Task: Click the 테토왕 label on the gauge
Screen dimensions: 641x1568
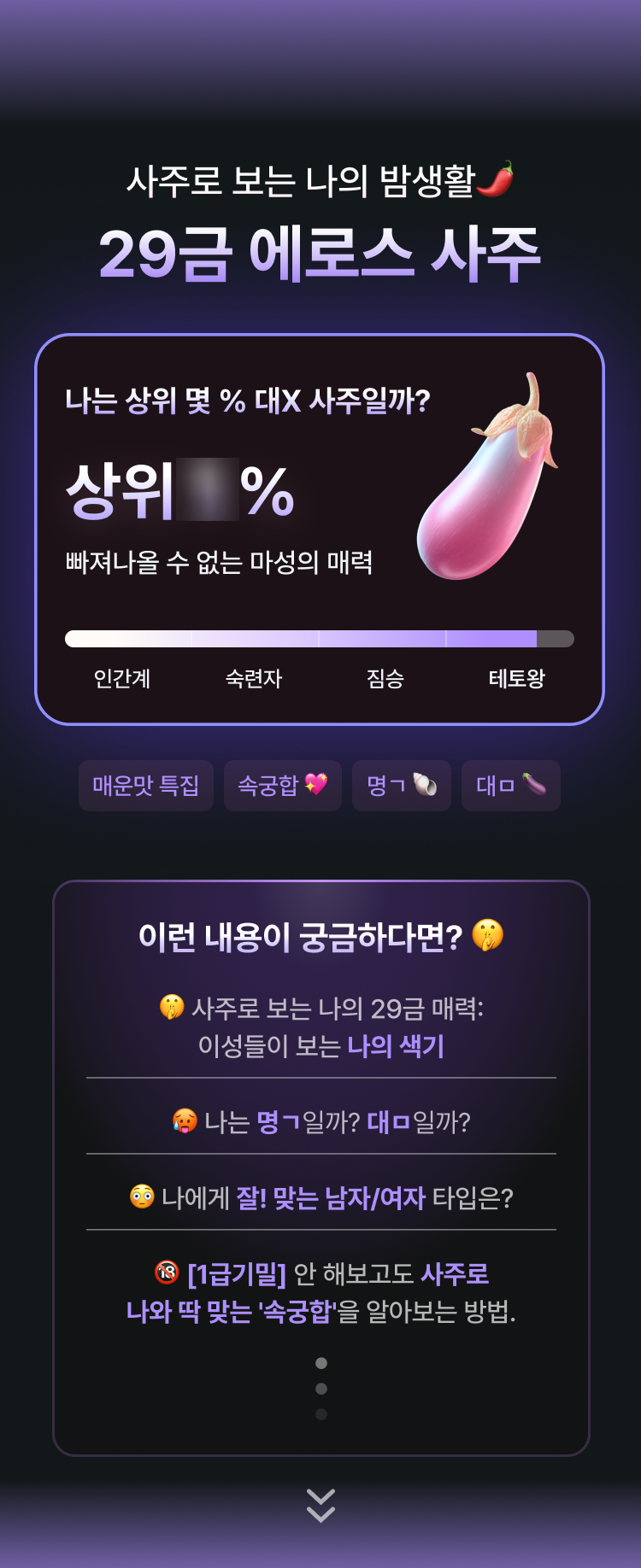Action: pyautogui.click(x=520, y=679)
